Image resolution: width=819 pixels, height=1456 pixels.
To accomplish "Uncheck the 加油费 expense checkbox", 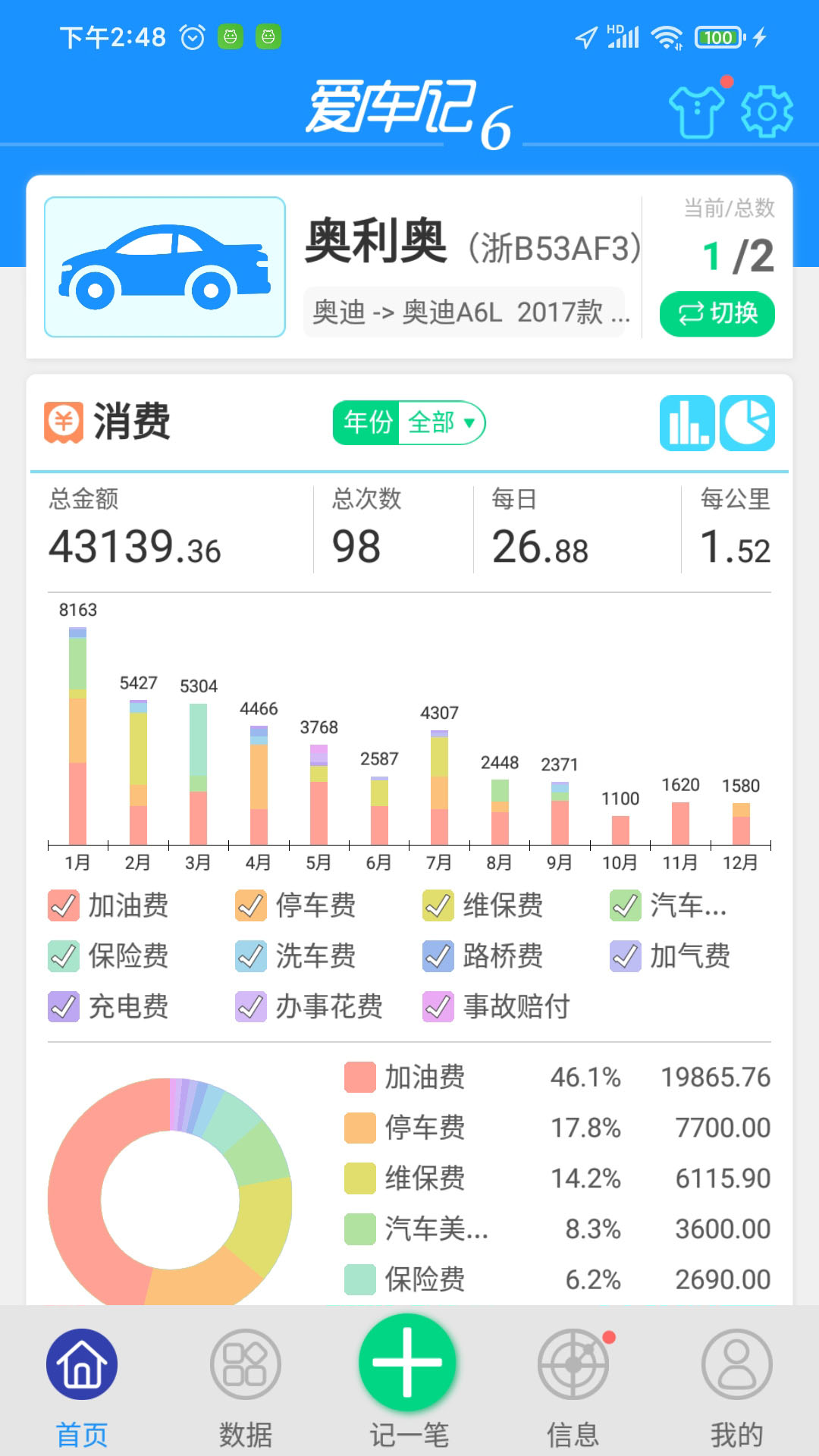I will (x=64, y=905).
